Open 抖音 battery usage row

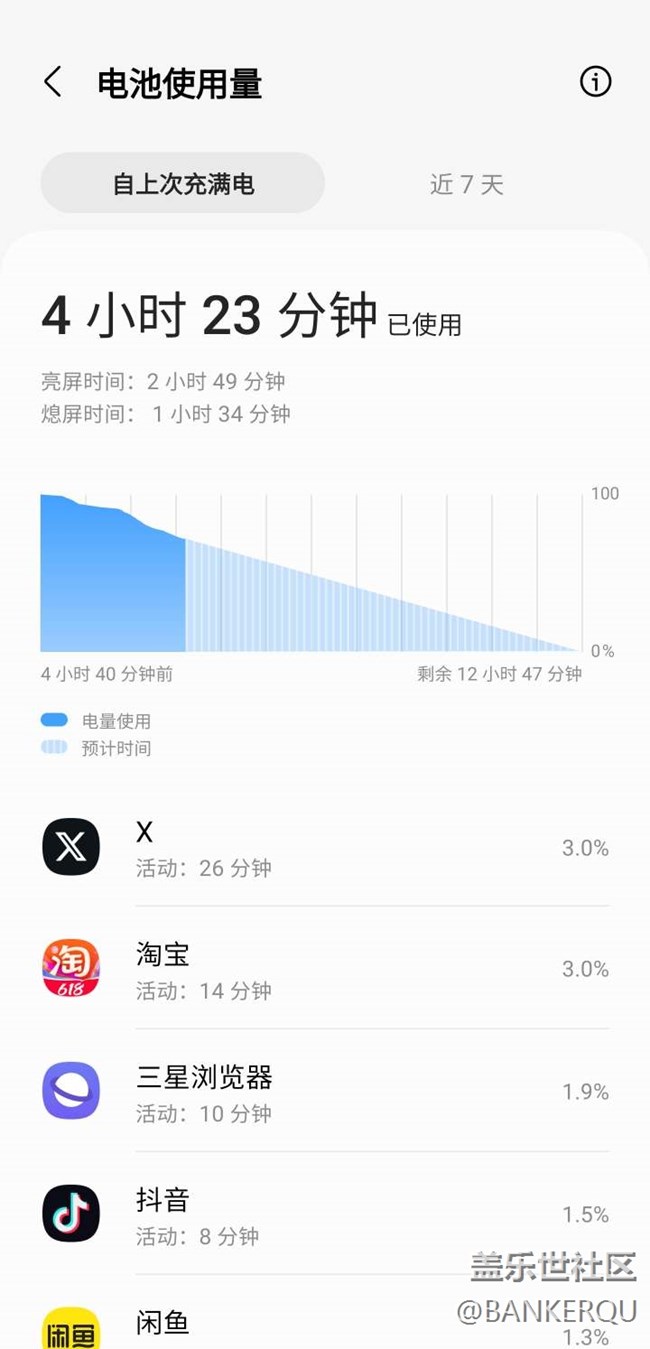[x=325, y=1214]
